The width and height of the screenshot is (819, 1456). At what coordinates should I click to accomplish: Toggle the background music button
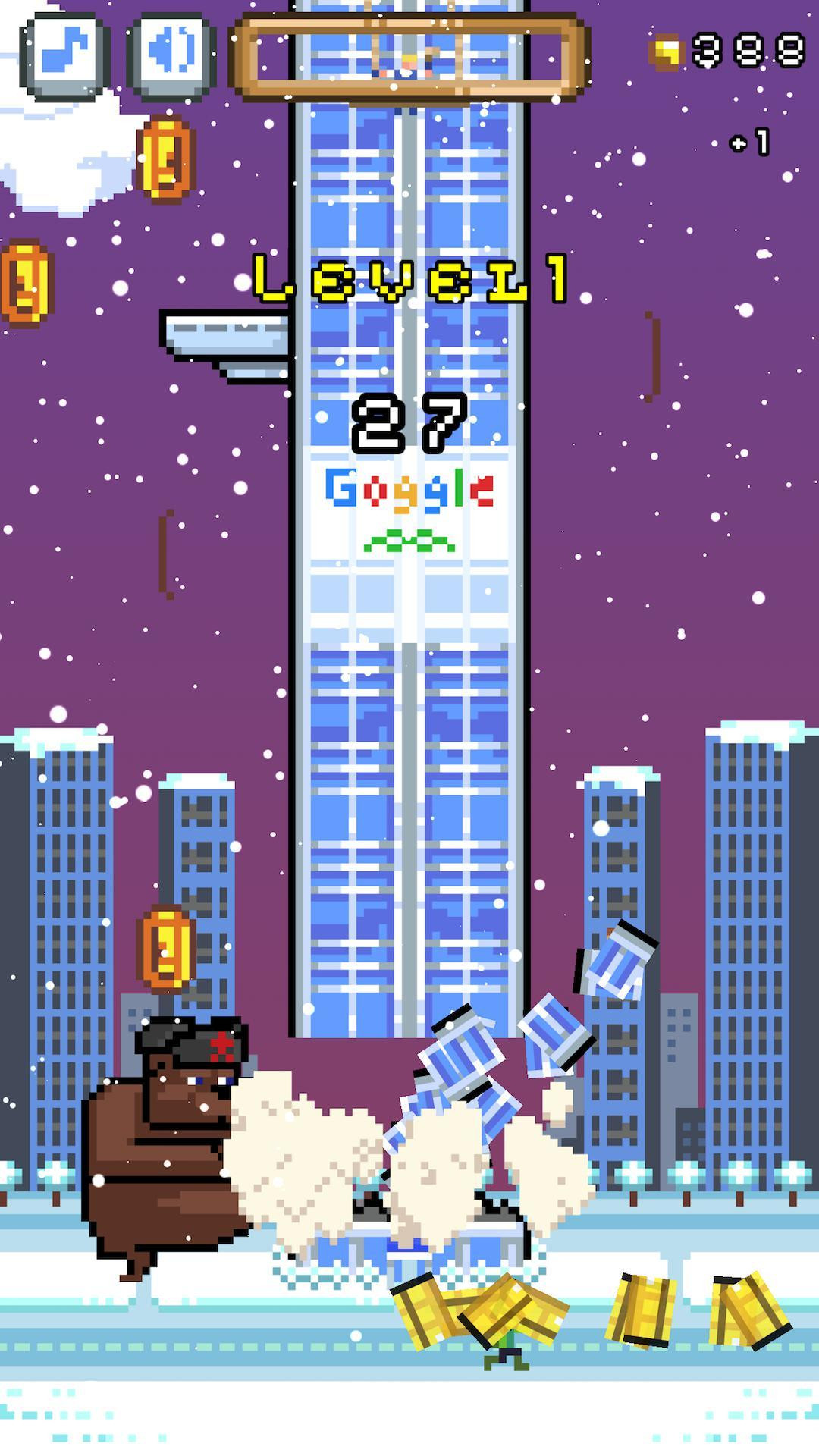(65, 55)
